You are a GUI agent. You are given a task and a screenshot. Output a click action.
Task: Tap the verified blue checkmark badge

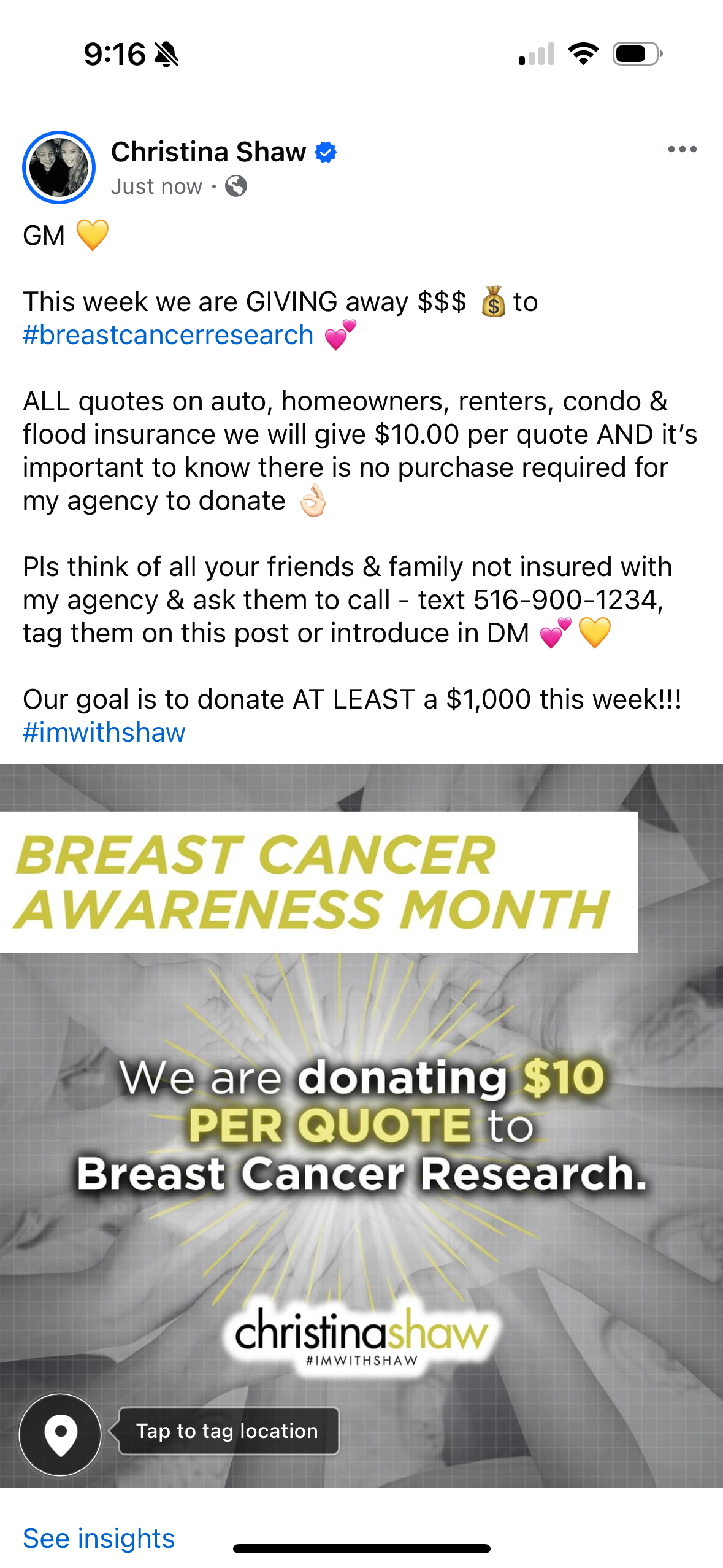[x=326, y=152]
